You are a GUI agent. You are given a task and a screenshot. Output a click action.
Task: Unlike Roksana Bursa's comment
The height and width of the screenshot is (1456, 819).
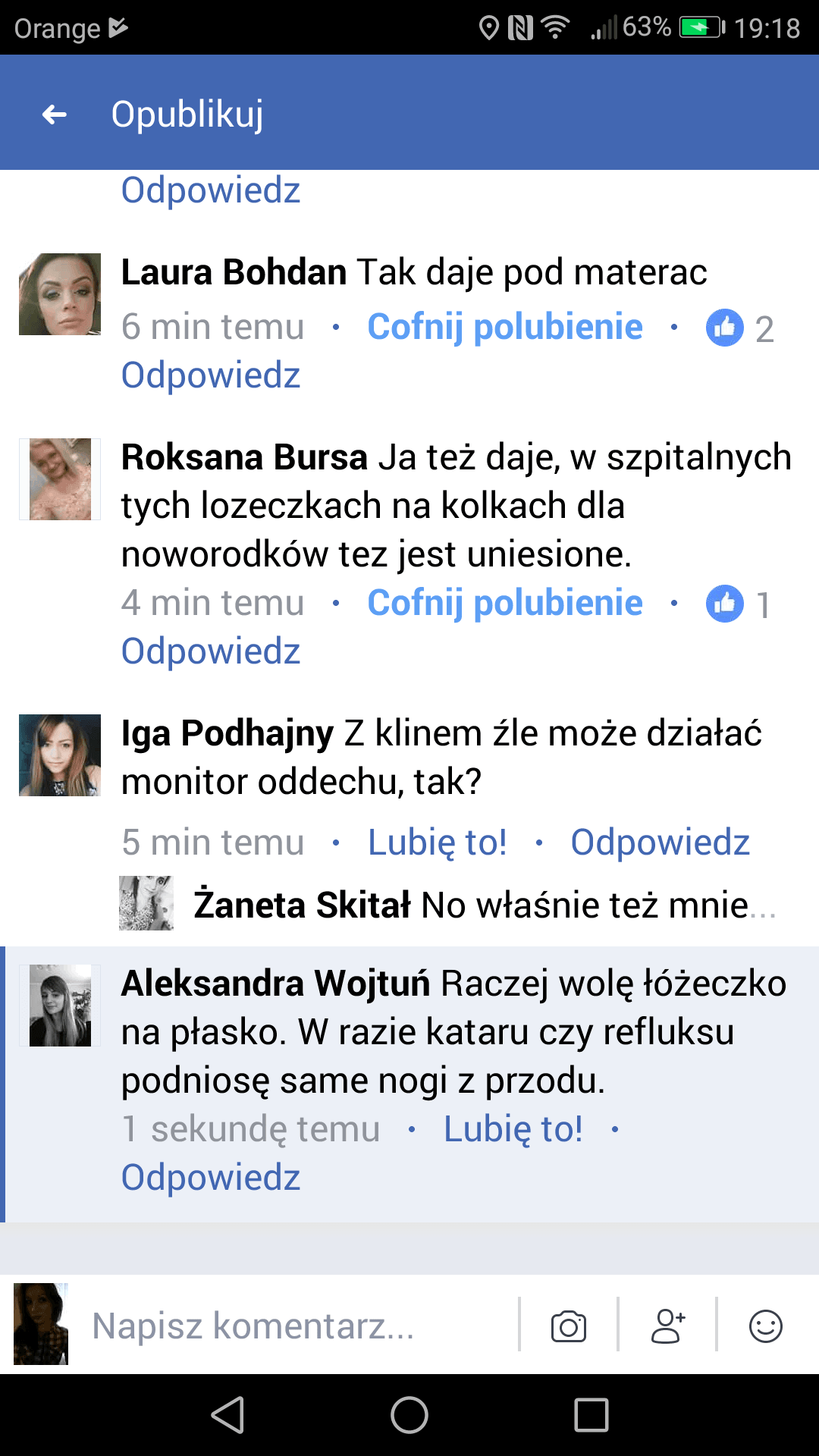click(x=504, y=603)
